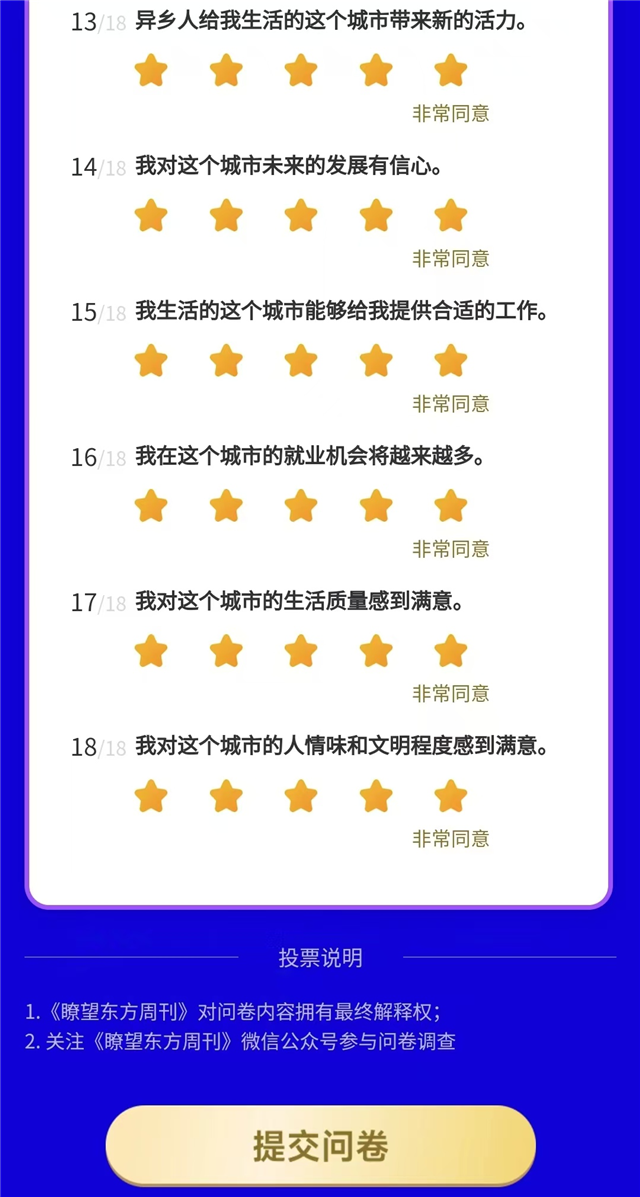This screenshot has width=640, height=1197.
Task: Select the first star for question 15
Action: 151,361
